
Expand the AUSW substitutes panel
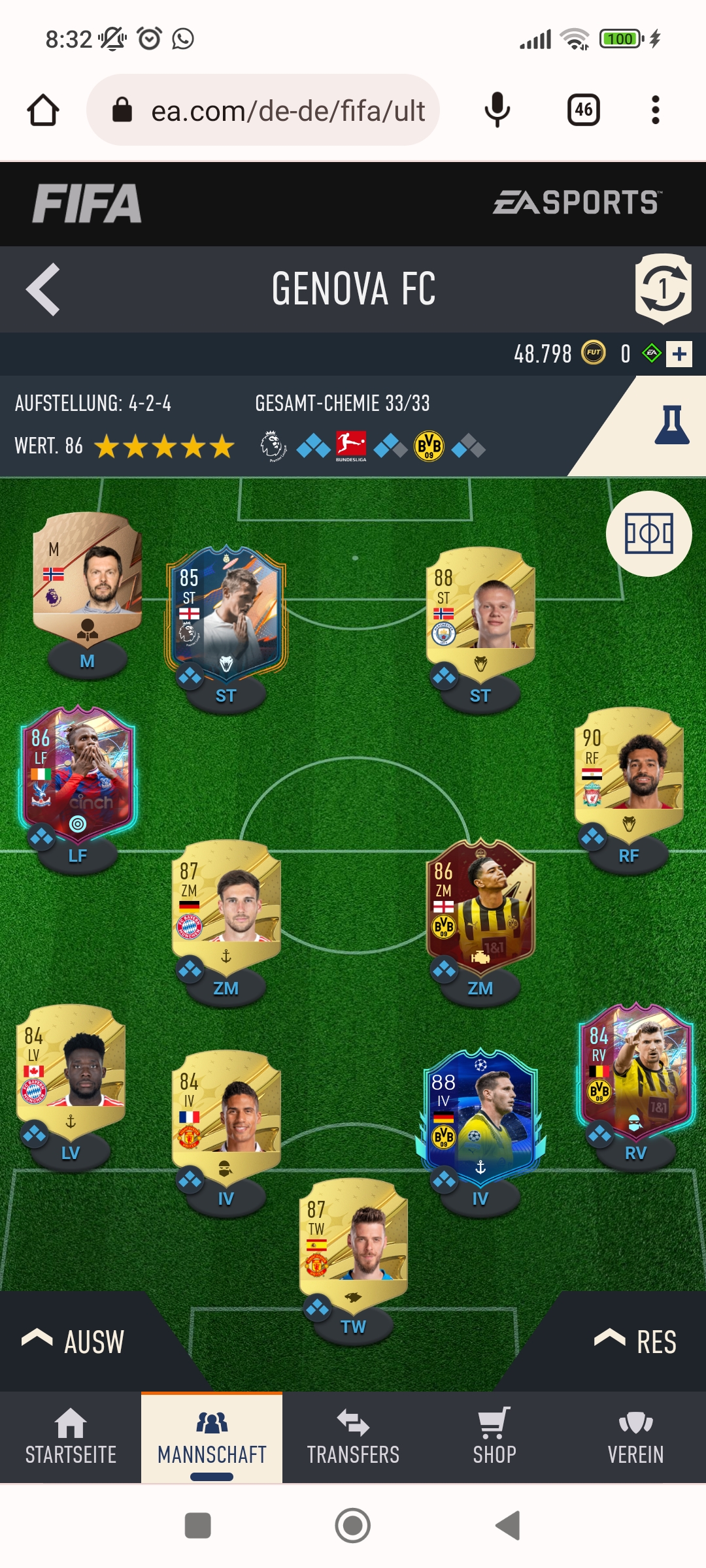tap(73, 1342)
